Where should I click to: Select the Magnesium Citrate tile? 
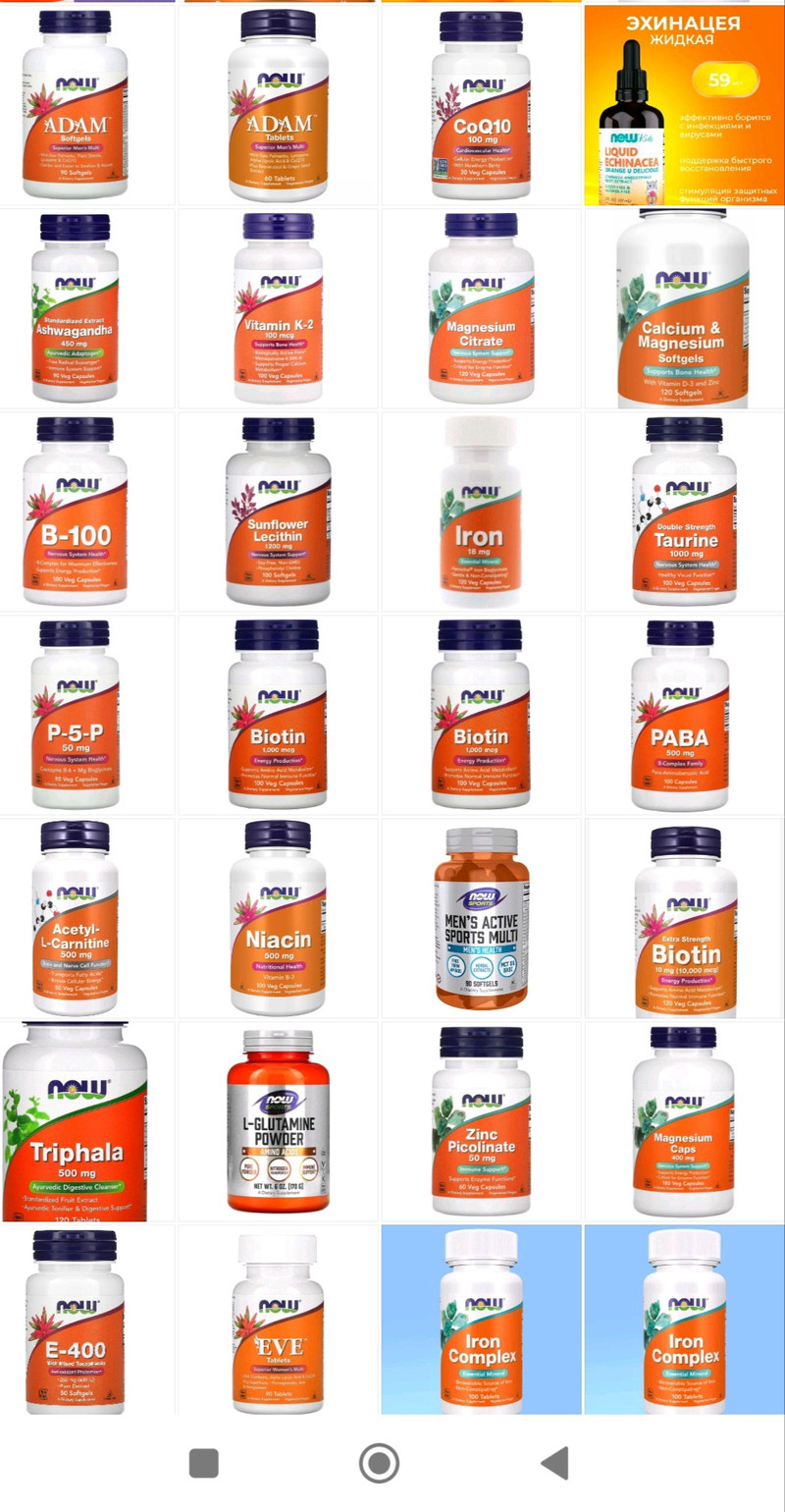click(x=481, y=308)
